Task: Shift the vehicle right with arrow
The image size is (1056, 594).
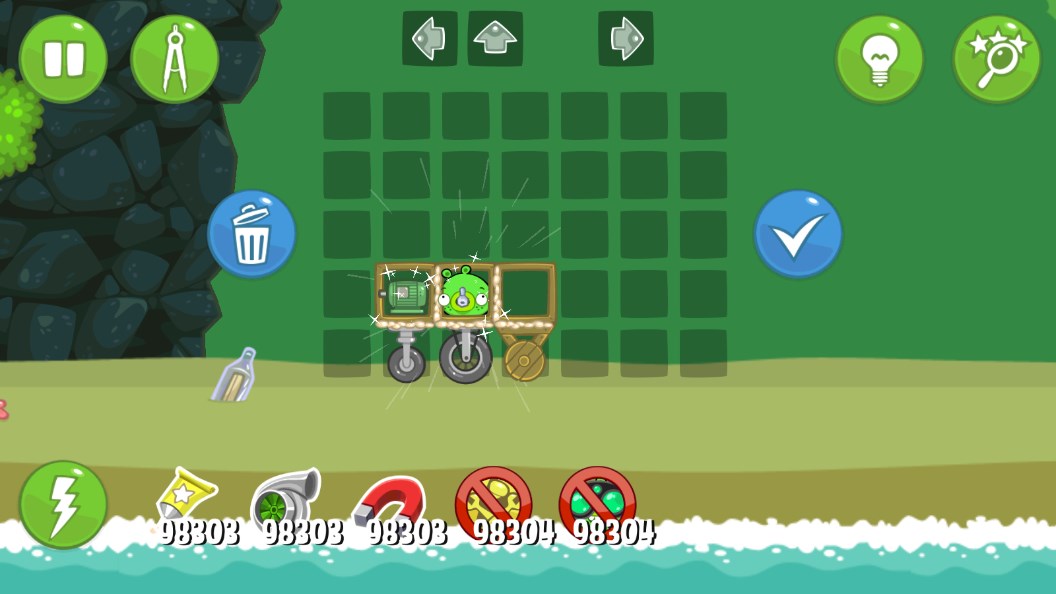Action: click(x=626, y=39)
